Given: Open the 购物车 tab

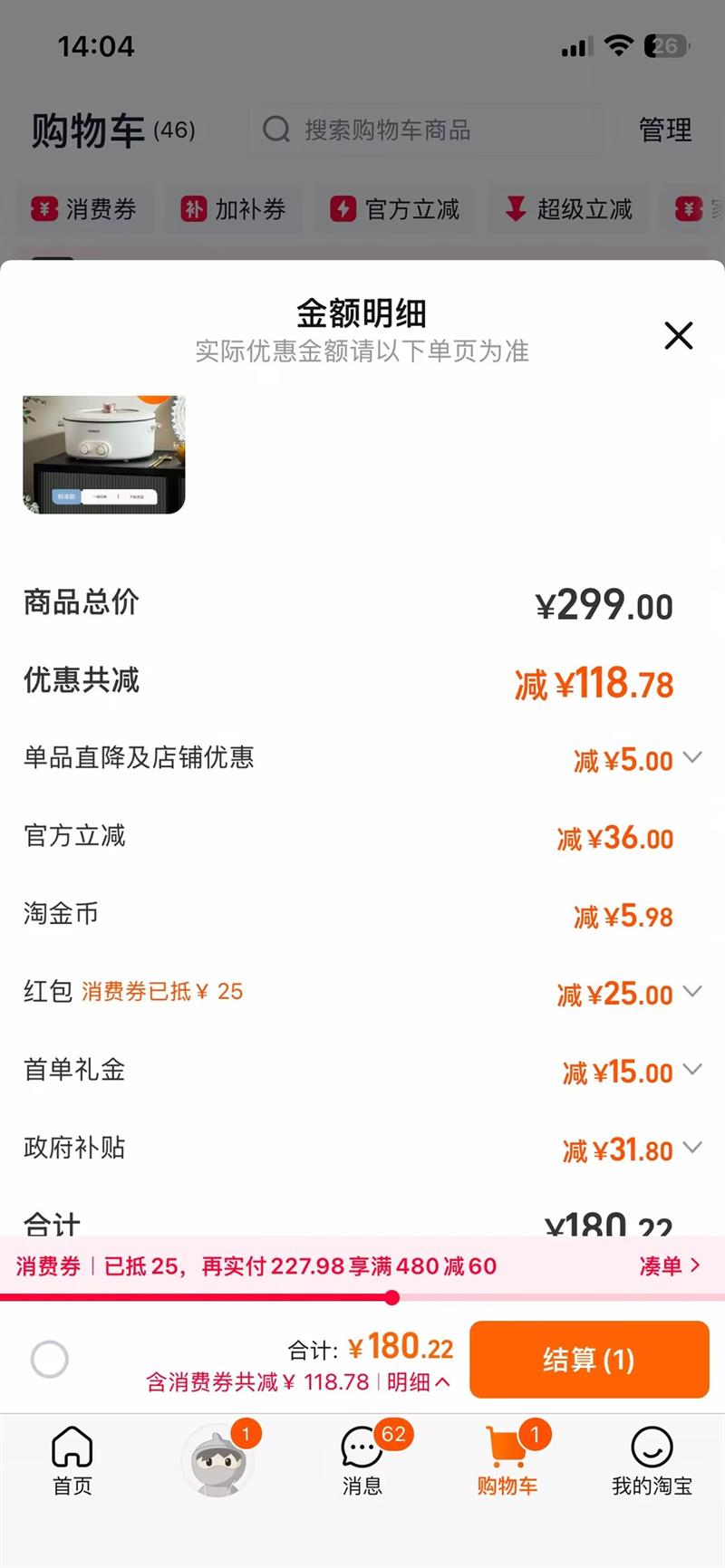Looking at the screenshot, I should pyautogui.click(x=507, y=1459).
